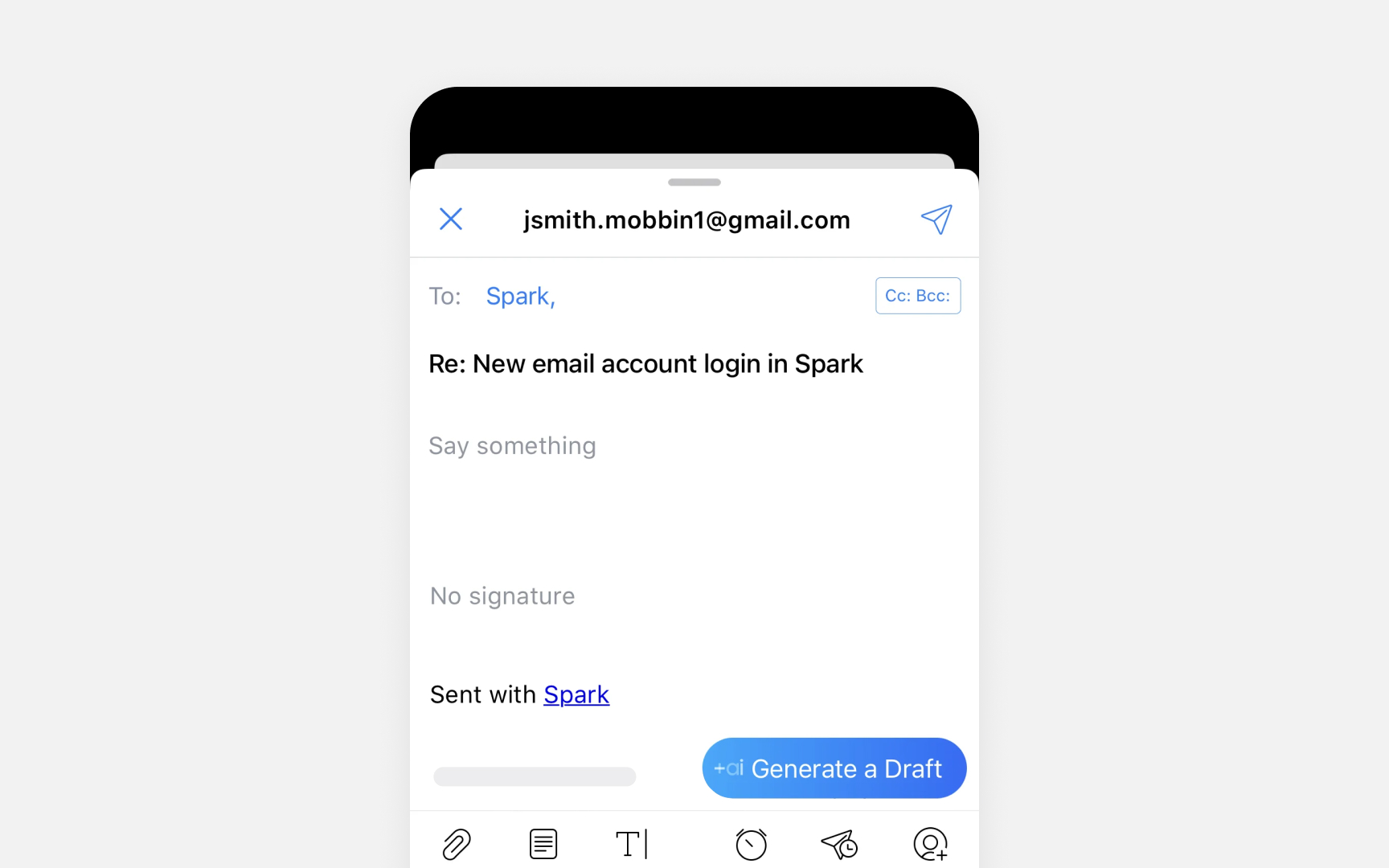Open the Spark link in the signature
Viewport: 1389px width, 868px height.
tap(576, 694)
